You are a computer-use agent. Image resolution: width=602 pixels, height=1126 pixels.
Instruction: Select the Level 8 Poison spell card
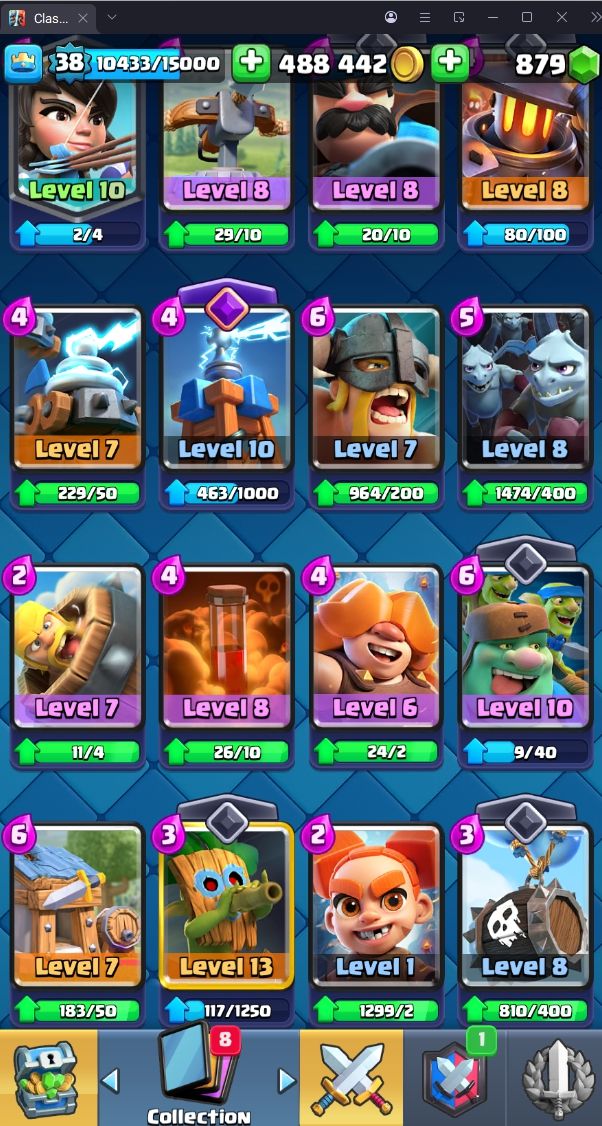pos(226,646)
